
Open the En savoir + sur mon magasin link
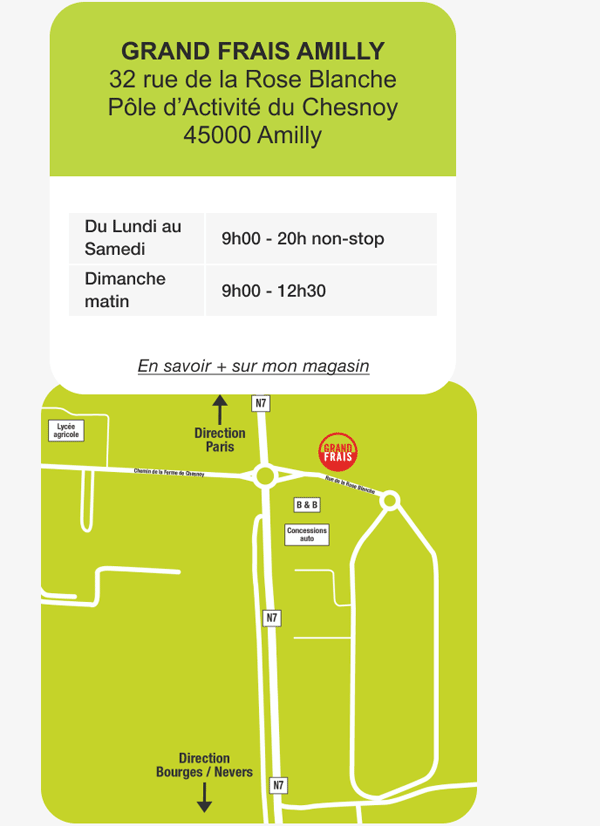click(x=253, y=366)
